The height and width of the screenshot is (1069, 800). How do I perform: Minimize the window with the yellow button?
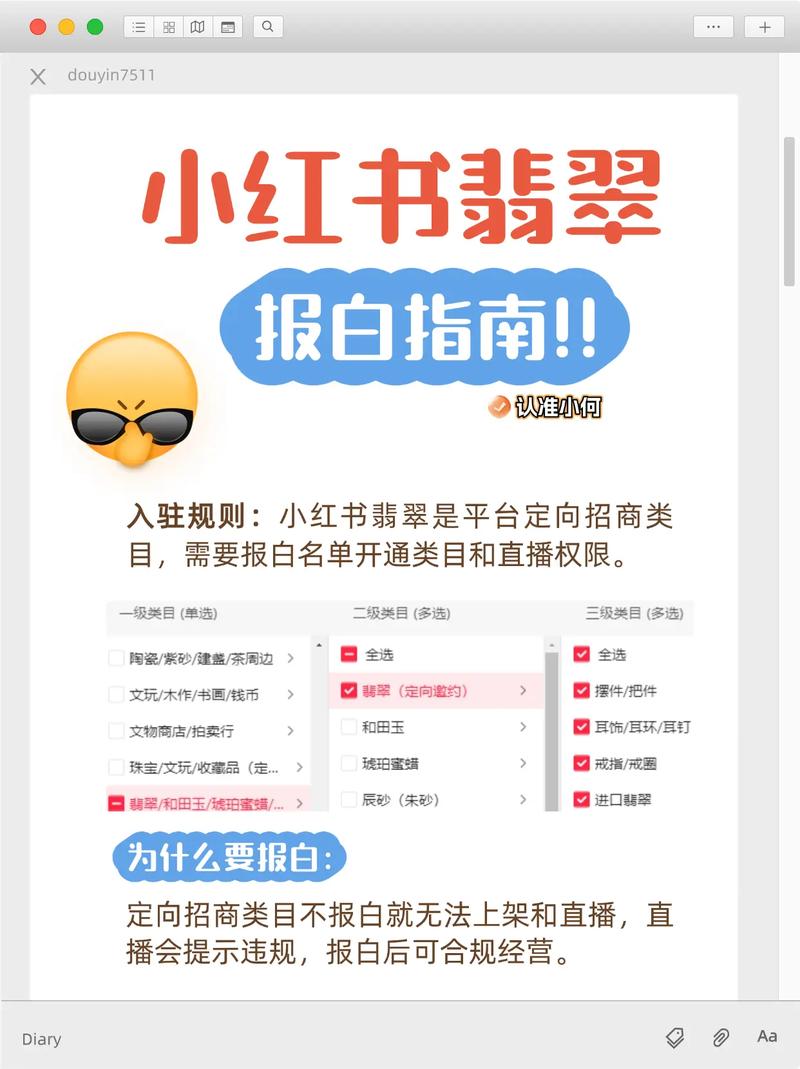67,27
